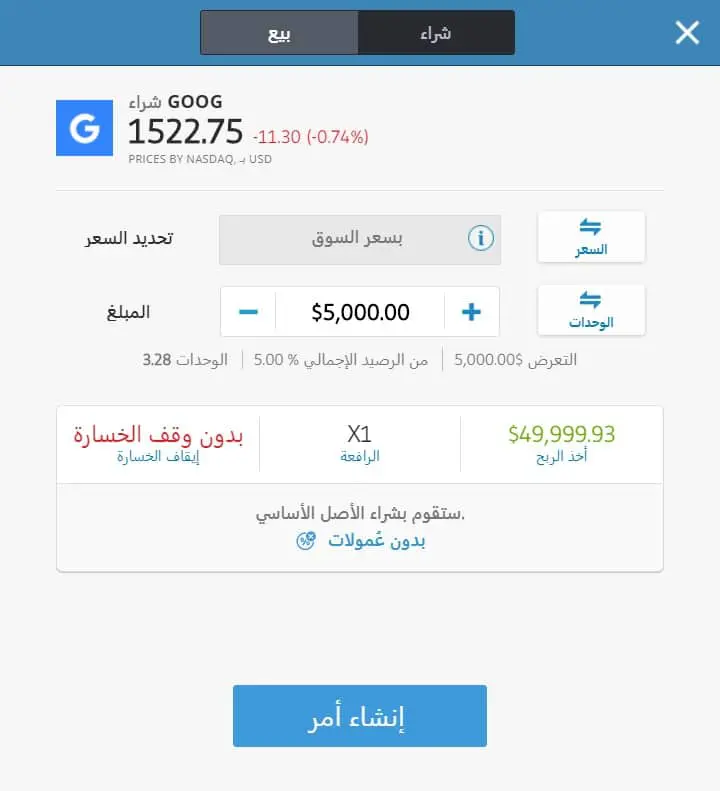Viewport: 720px width, 791px height.
Task: Select the swap arrows icon on السعر button
Action: pos(591,228)
